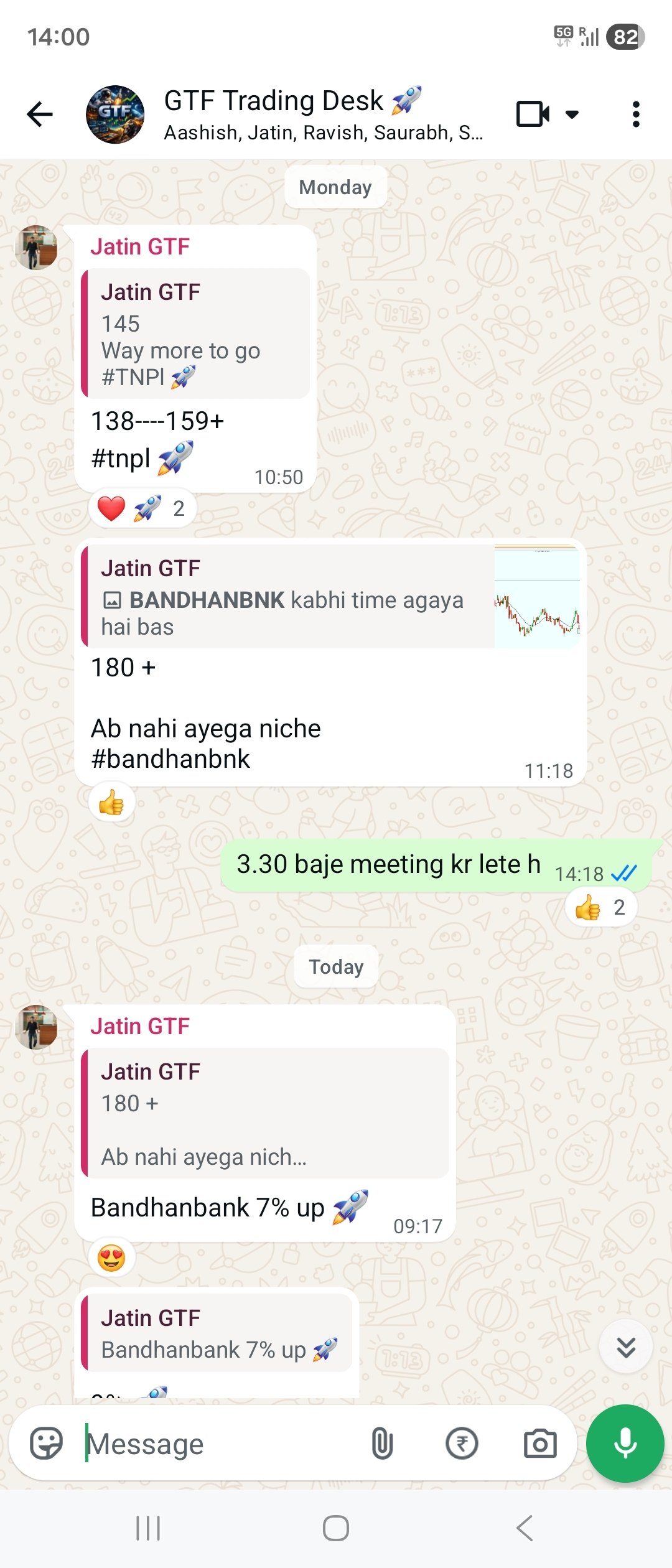This screenshot has height=1568, width=672.
Task: Attach a file with the paperclip icon
Action: point(382,1444)
